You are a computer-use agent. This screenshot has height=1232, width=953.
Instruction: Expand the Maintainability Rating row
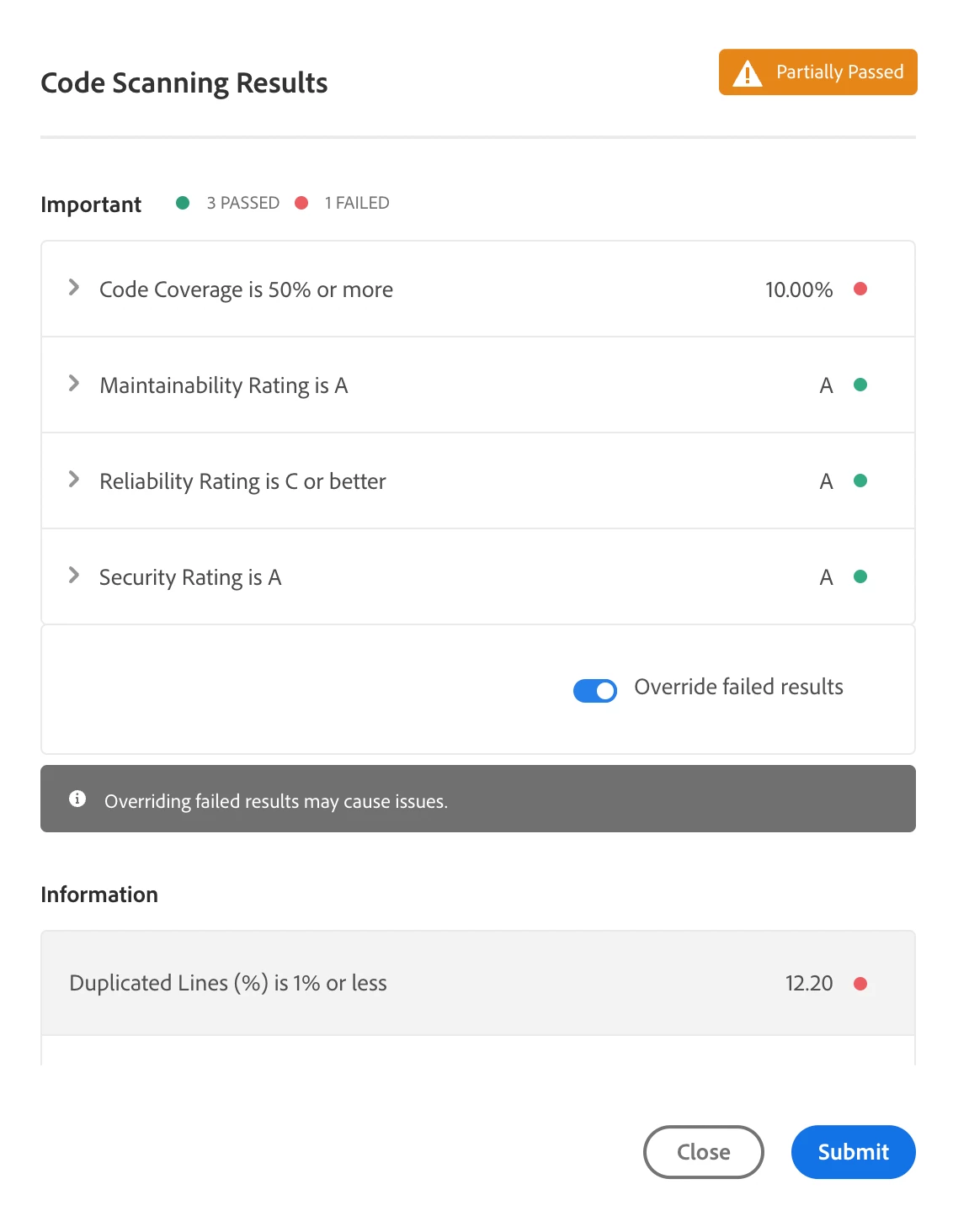[74, 384]
